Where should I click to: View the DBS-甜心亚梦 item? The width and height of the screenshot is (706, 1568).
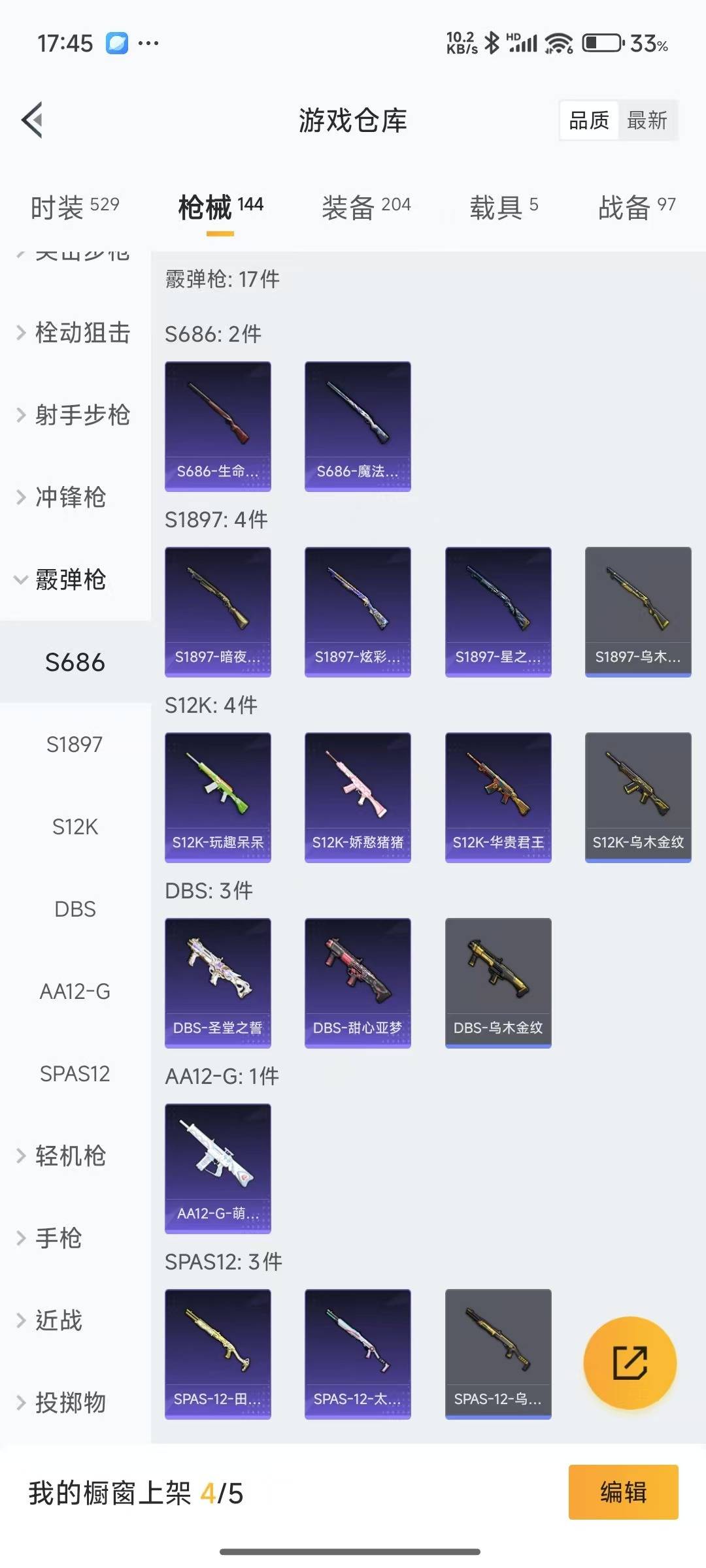(358, 983)
